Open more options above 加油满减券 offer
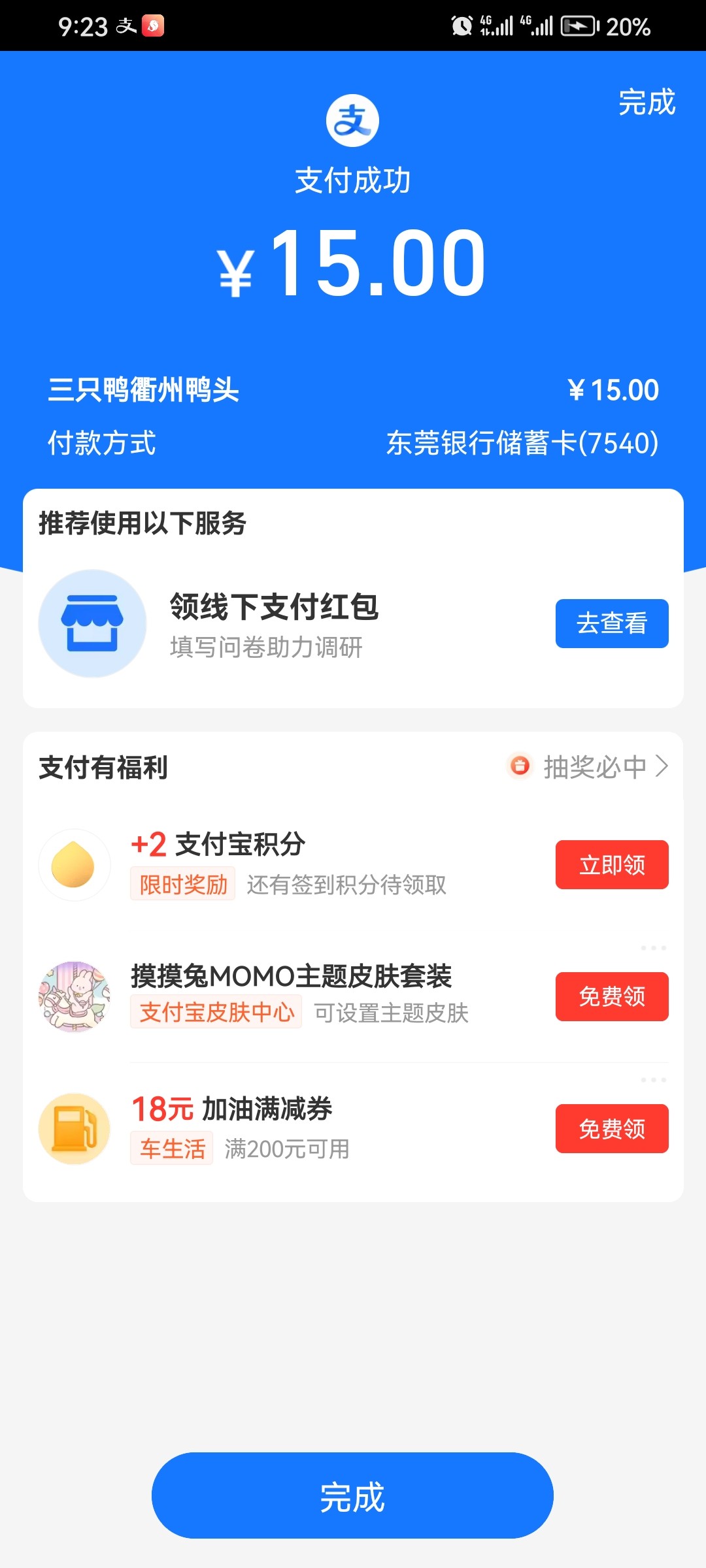This screenshot has height=1568, width=706. pyautogui.click(x=653, y=1080)
